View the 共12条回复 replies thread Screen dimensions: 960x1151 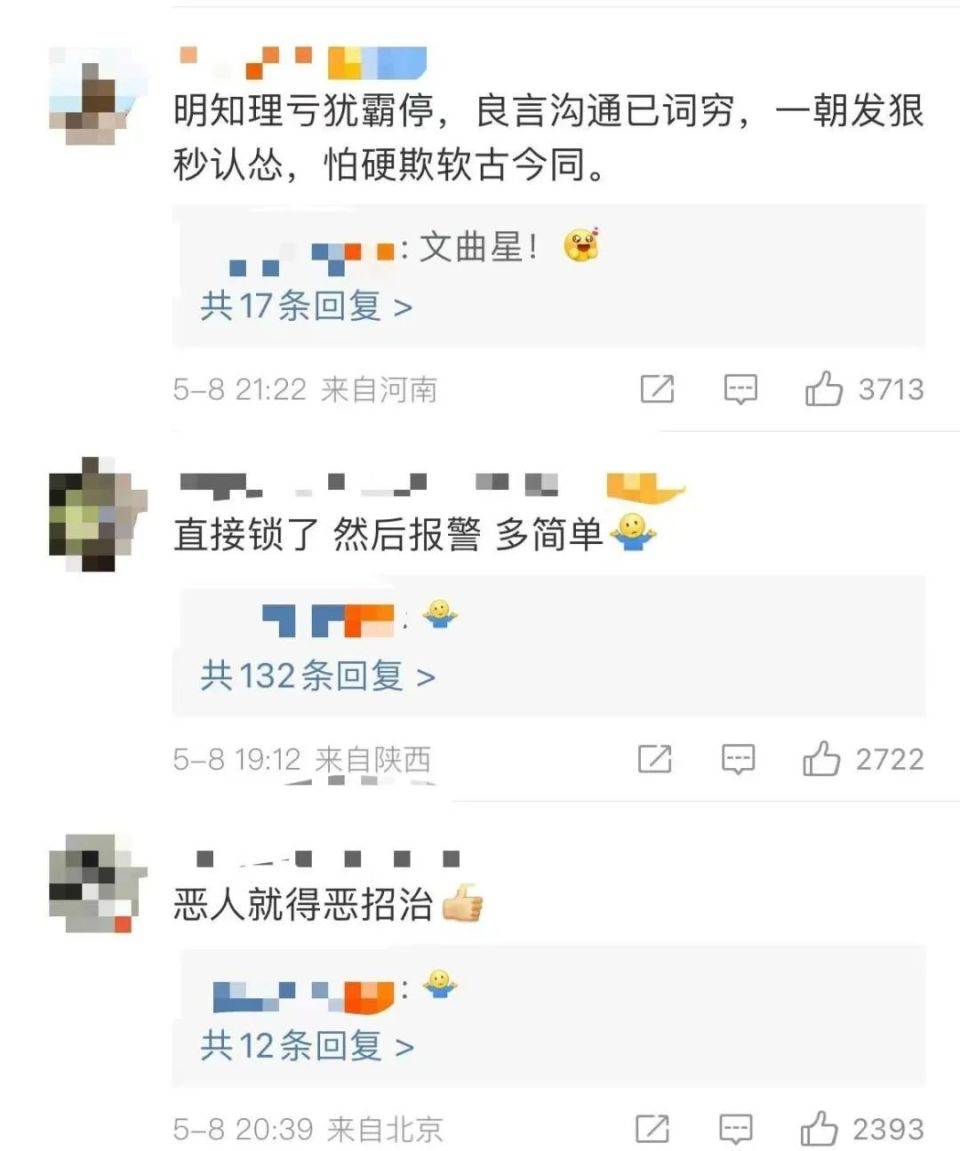point(306,1046)
